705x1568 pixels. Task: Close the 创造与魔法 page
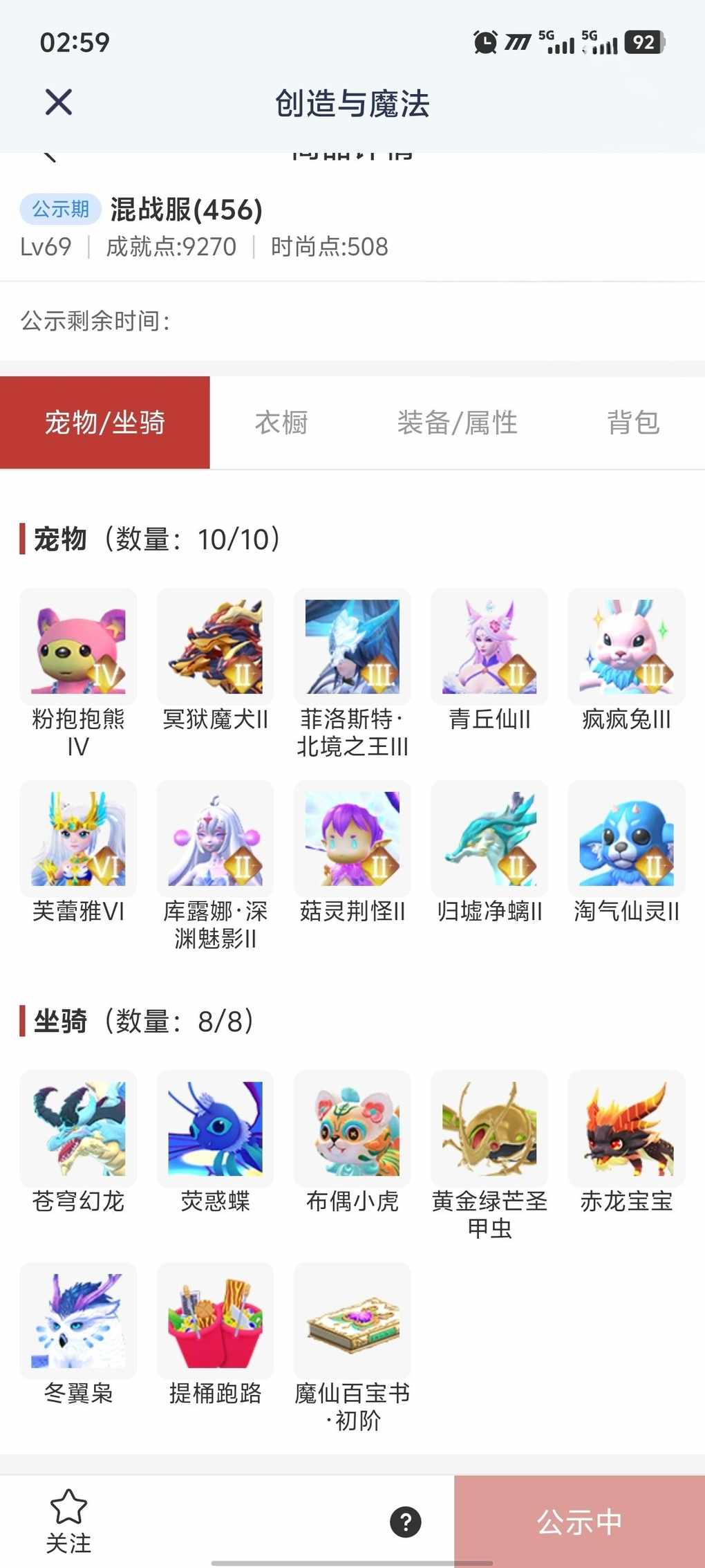click(x=59, y=102)
